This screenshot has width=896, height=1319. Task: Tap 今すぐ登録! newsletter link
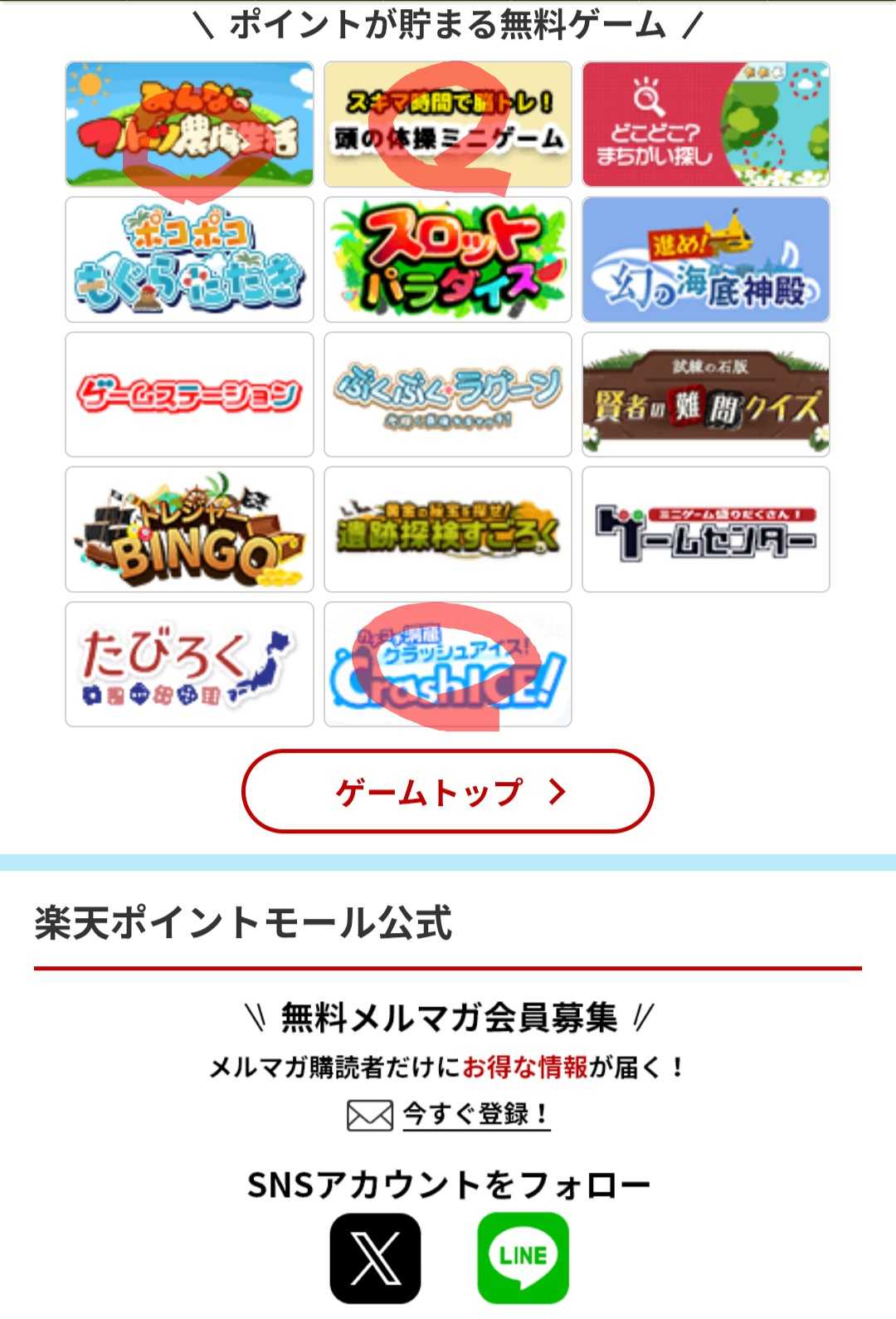pos(475,1113)
